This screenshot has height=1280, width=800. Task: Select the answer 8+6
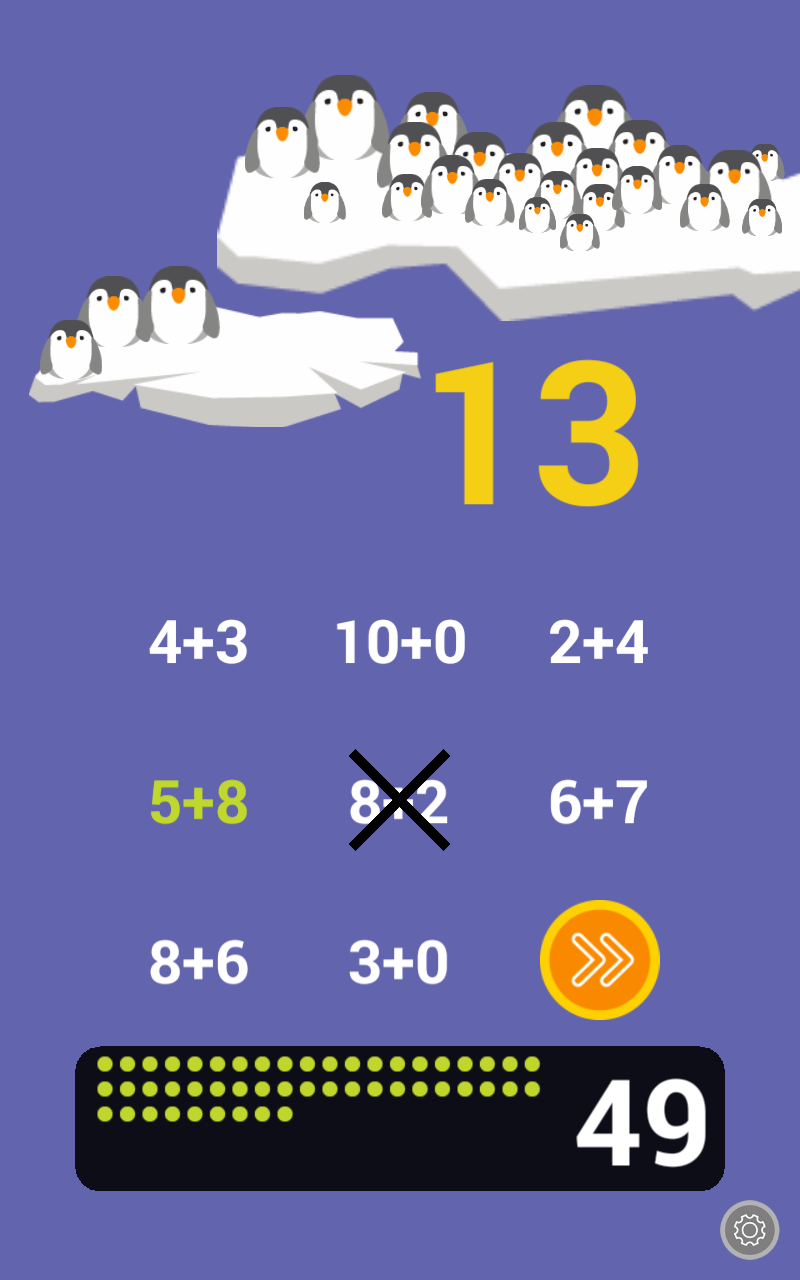(199, 960)
